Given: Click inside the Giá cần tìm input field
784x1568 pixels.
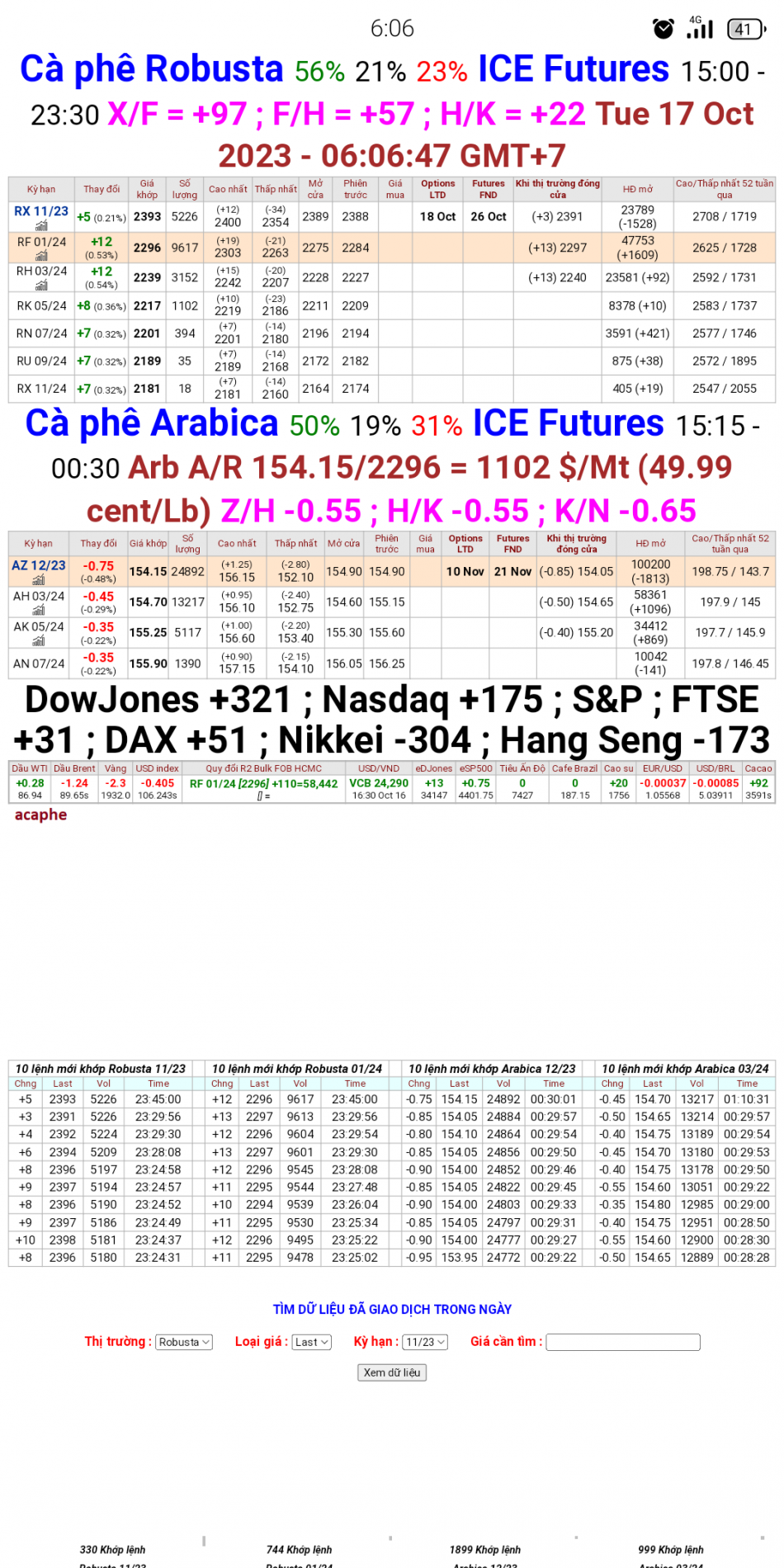Looking at the screenshot, I should pos(622,1342).
